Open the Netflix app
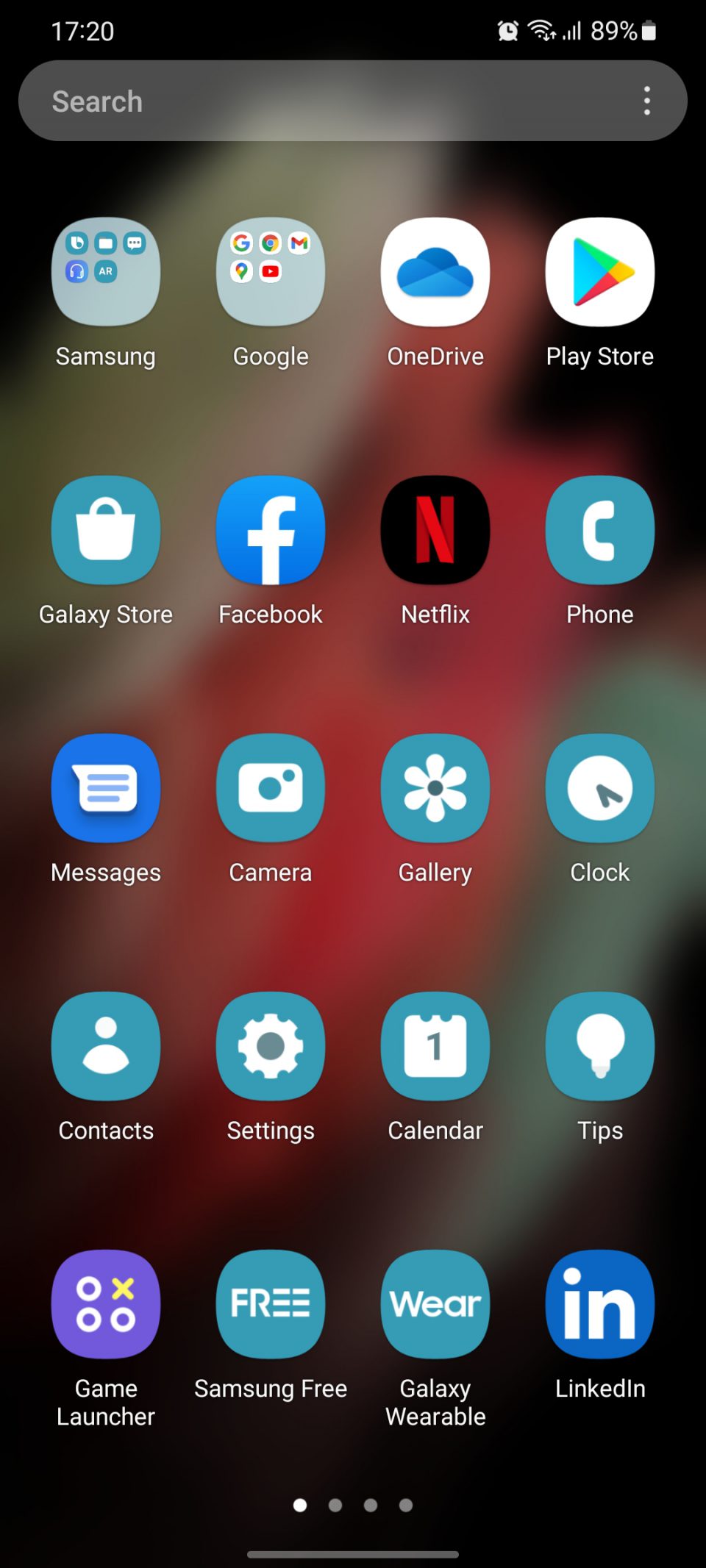Image resolution: width=706 pixels, height=1568 pixels. click(x=435, y=531)
